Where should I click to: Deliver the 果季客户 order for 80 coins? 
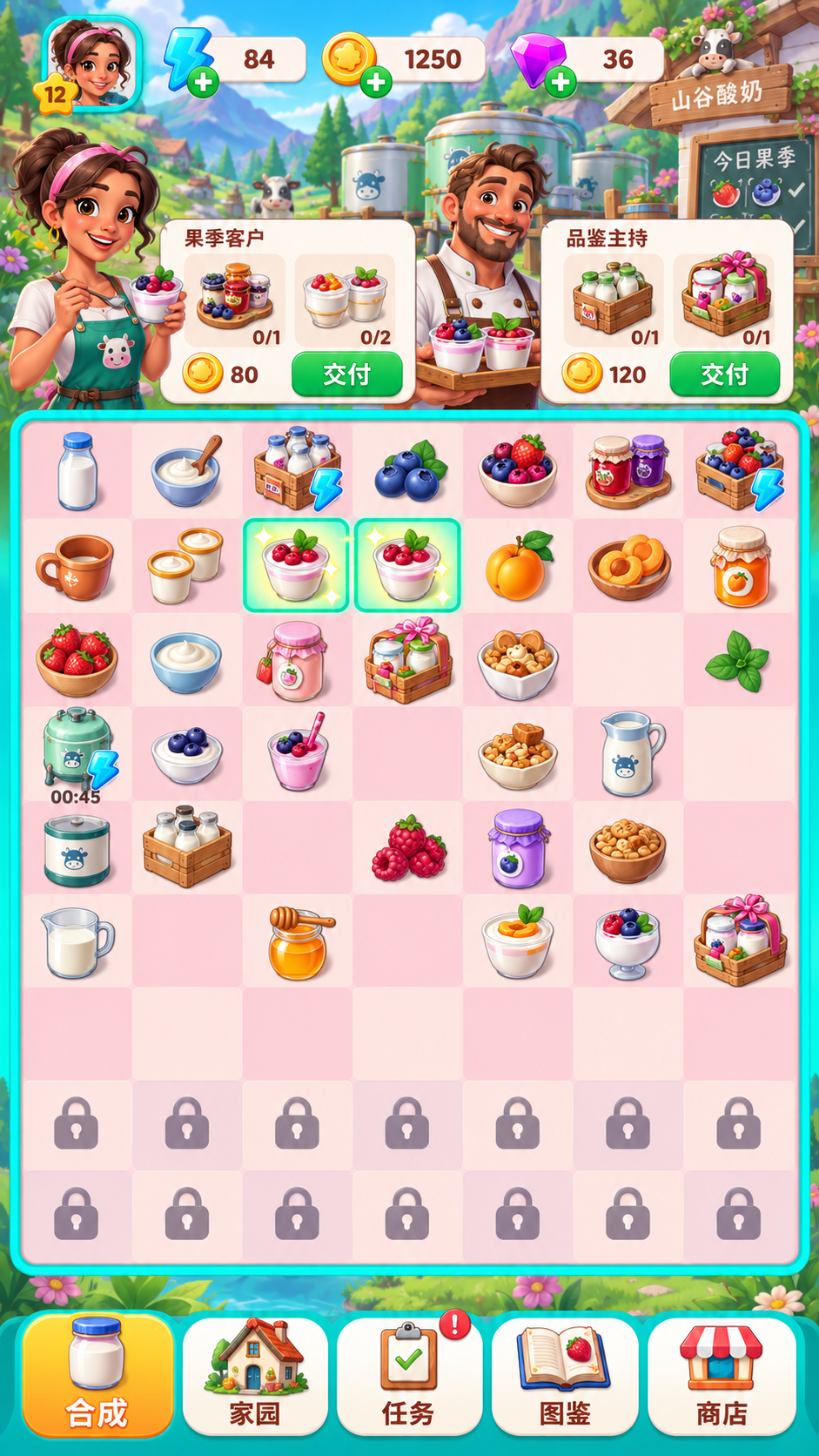pyautogui.click(x=347, y=374)
